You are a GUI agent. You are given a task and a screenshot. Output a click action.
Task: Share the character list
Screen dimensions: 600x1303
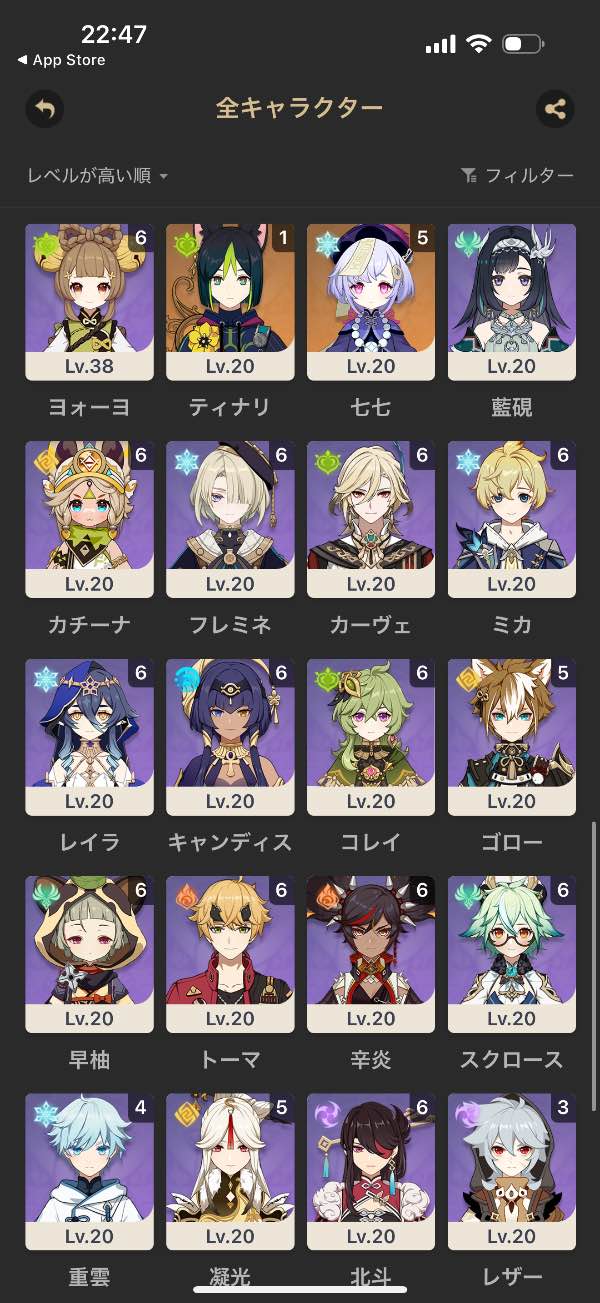coord(555,108)
